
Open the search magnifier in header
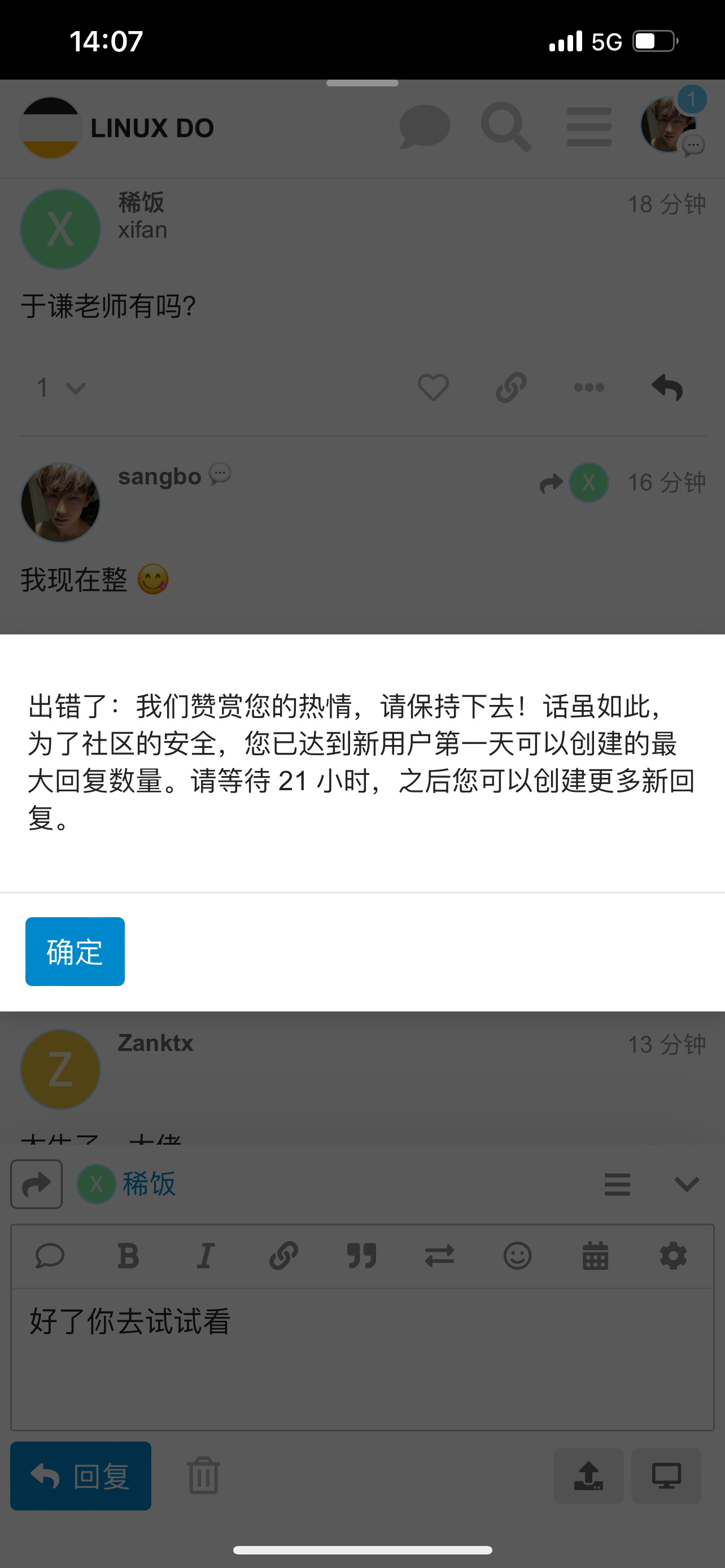[506, 127]
